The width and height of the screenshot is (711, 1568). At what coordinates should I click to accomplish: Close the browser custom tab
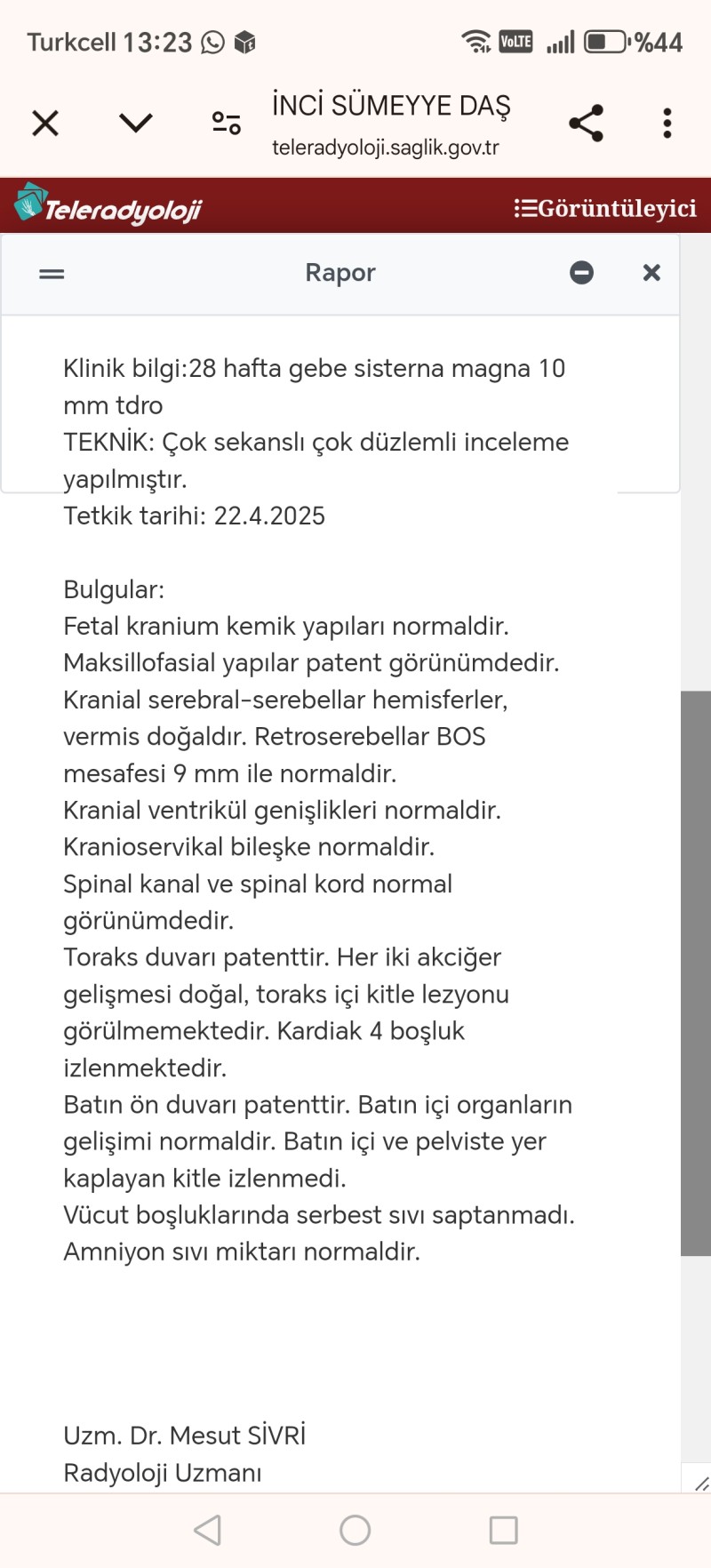(45, 123)
